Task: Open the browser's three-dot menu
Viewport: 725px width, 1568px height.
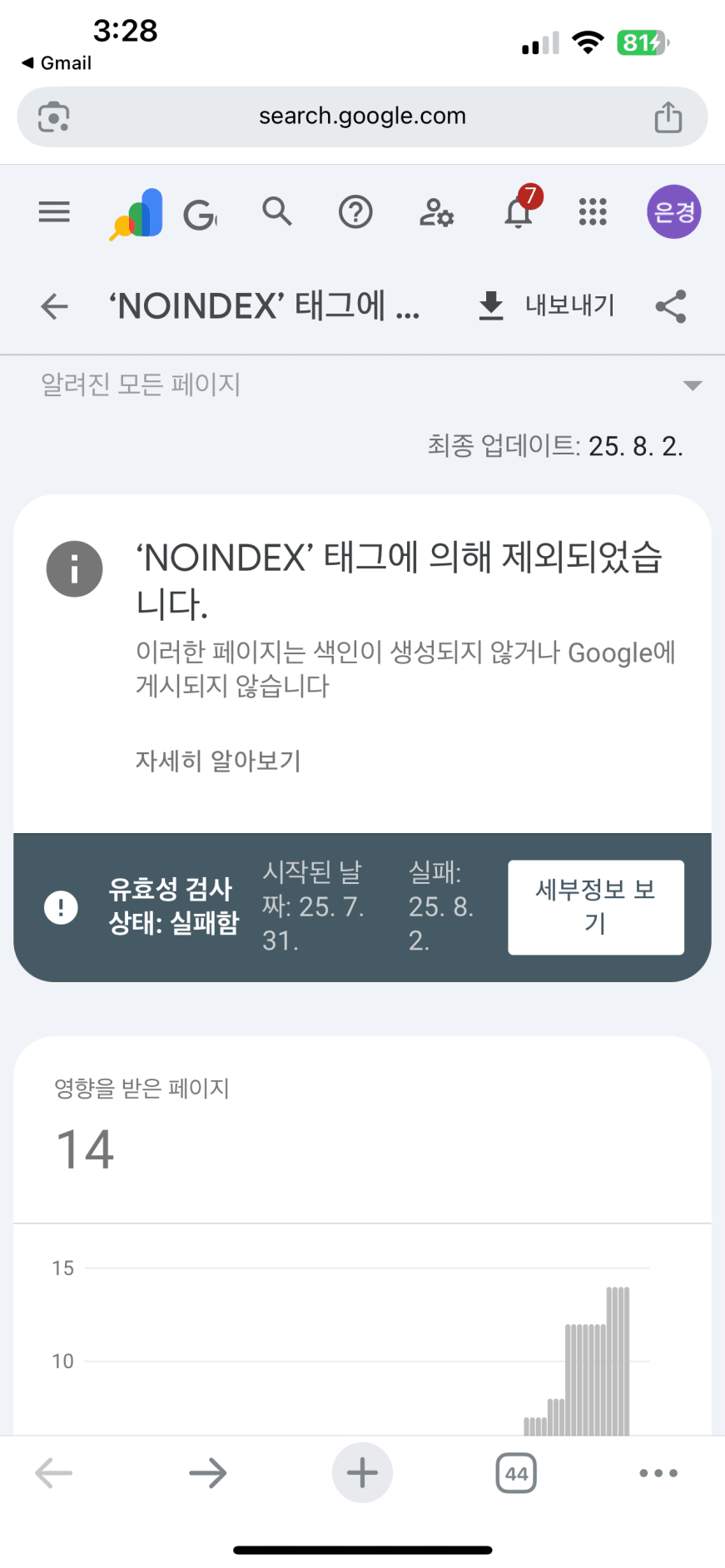Action: click(658, 1473)
